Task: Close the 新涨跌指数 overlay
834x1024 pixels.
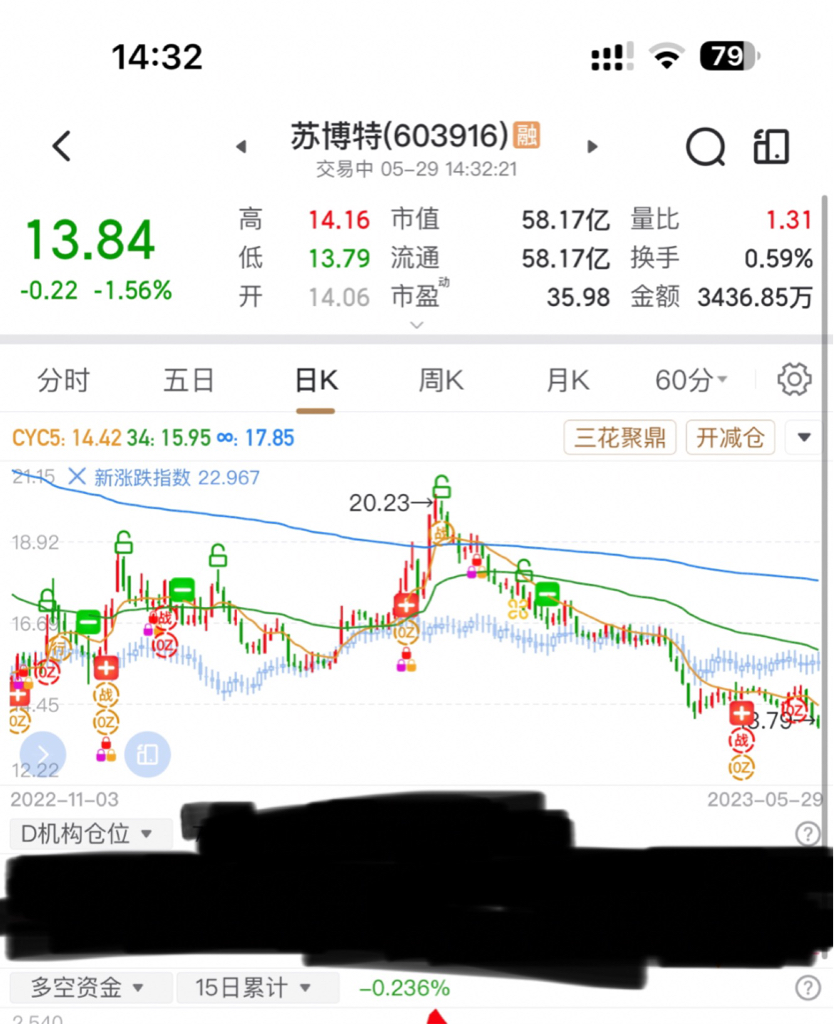Action: click(76, 477)
